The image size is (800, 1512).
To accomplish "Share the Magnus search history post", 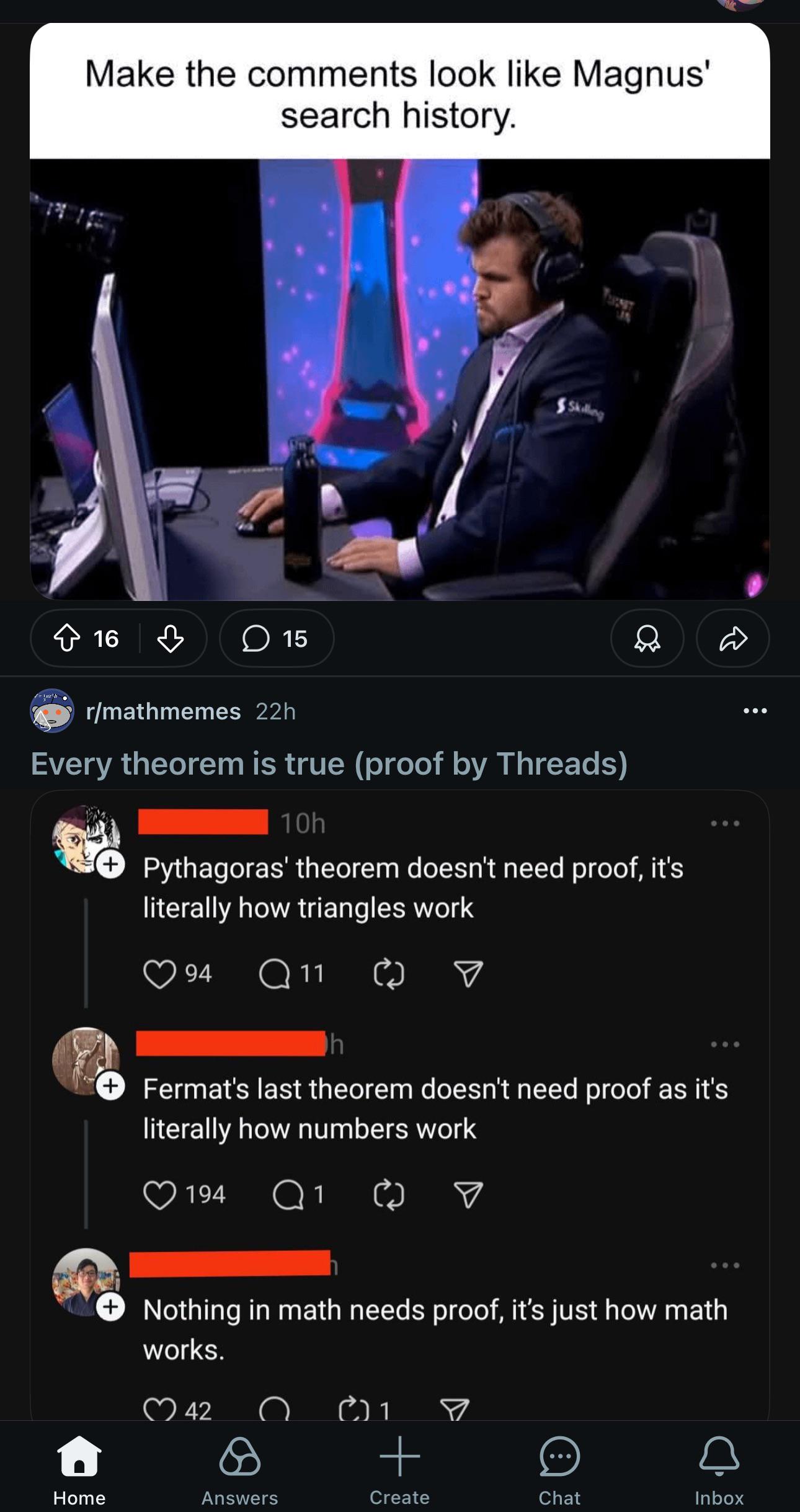I will [x=732, y=638].
